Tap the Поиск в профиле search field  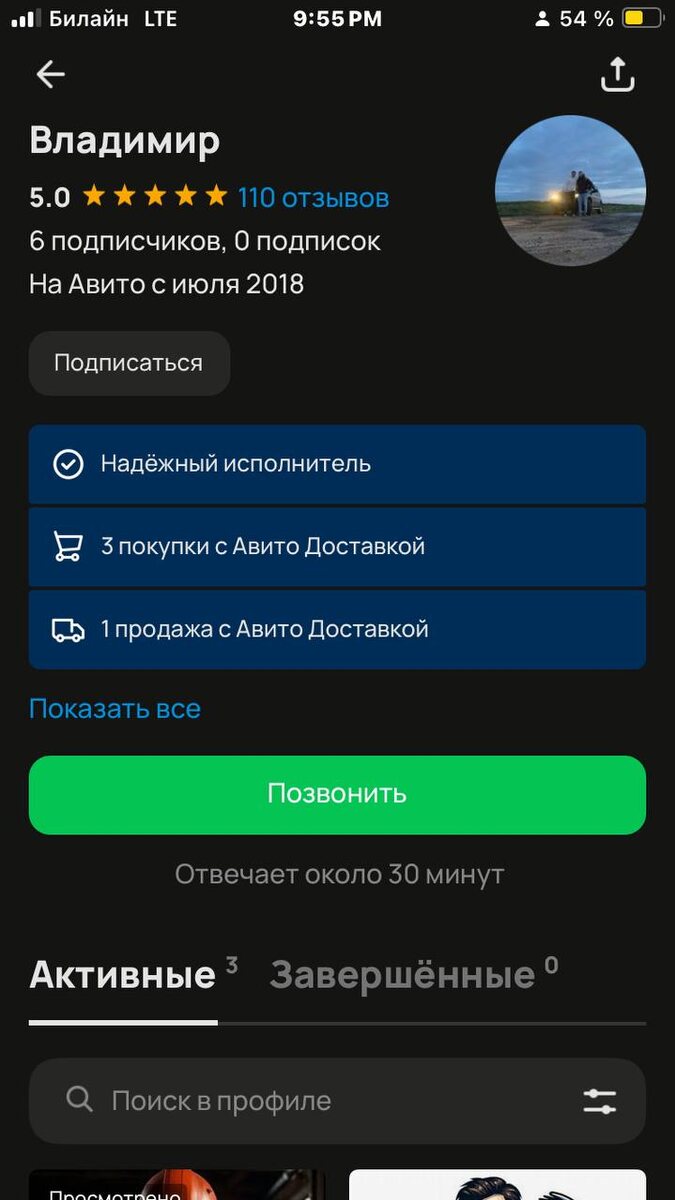coord(300,1101)
